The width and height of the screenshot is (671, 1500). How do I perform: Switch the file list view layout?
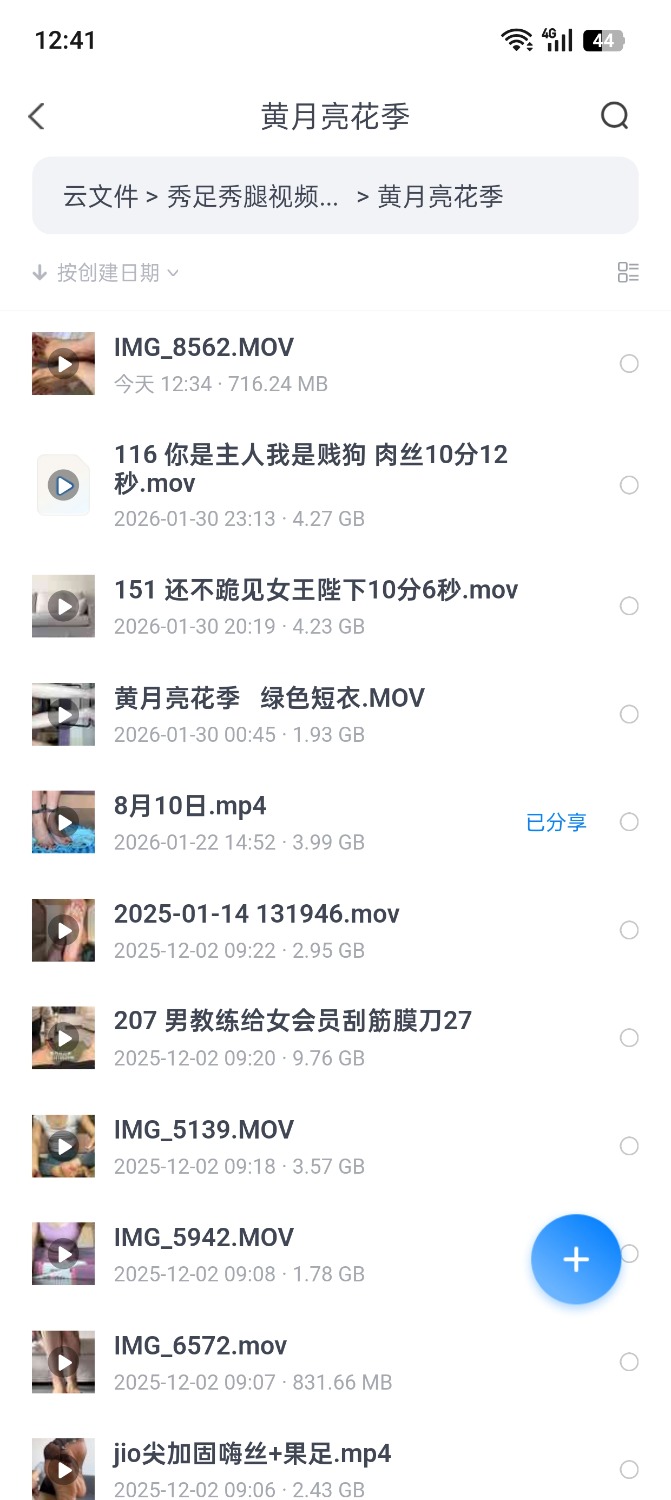coord(628,272)
